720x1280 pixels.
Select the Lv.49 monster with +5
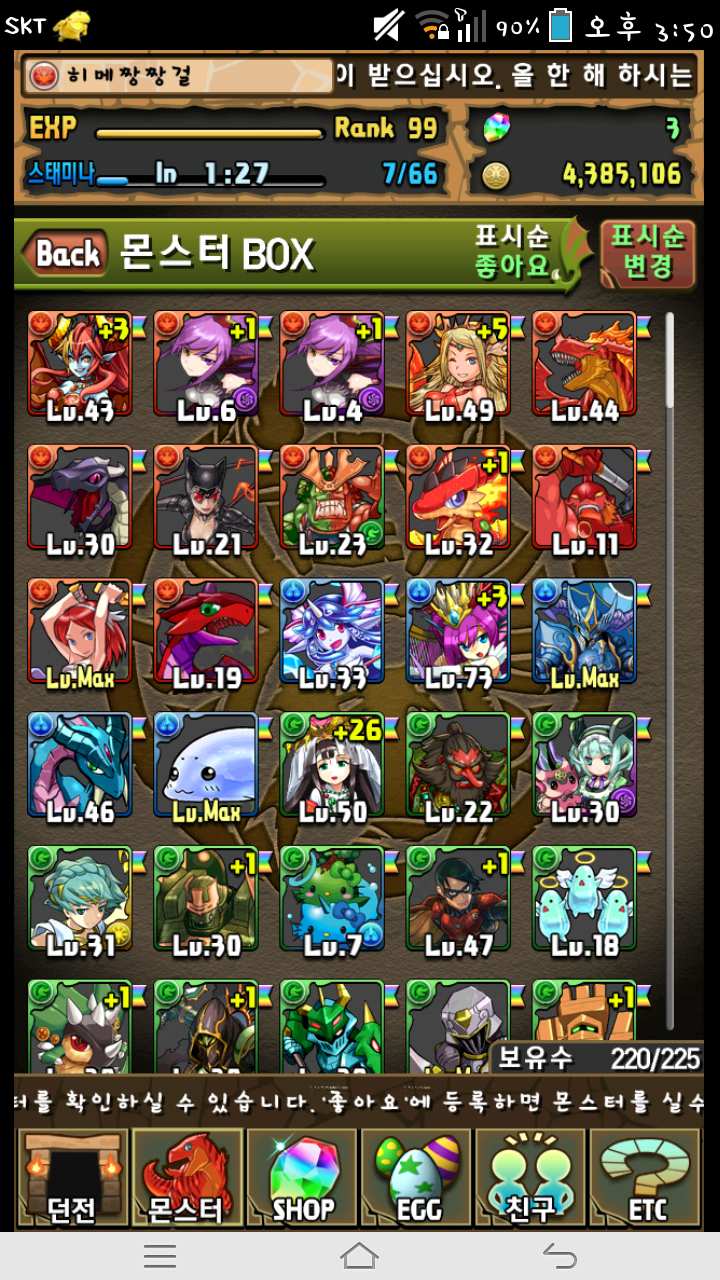coord(458,363)
